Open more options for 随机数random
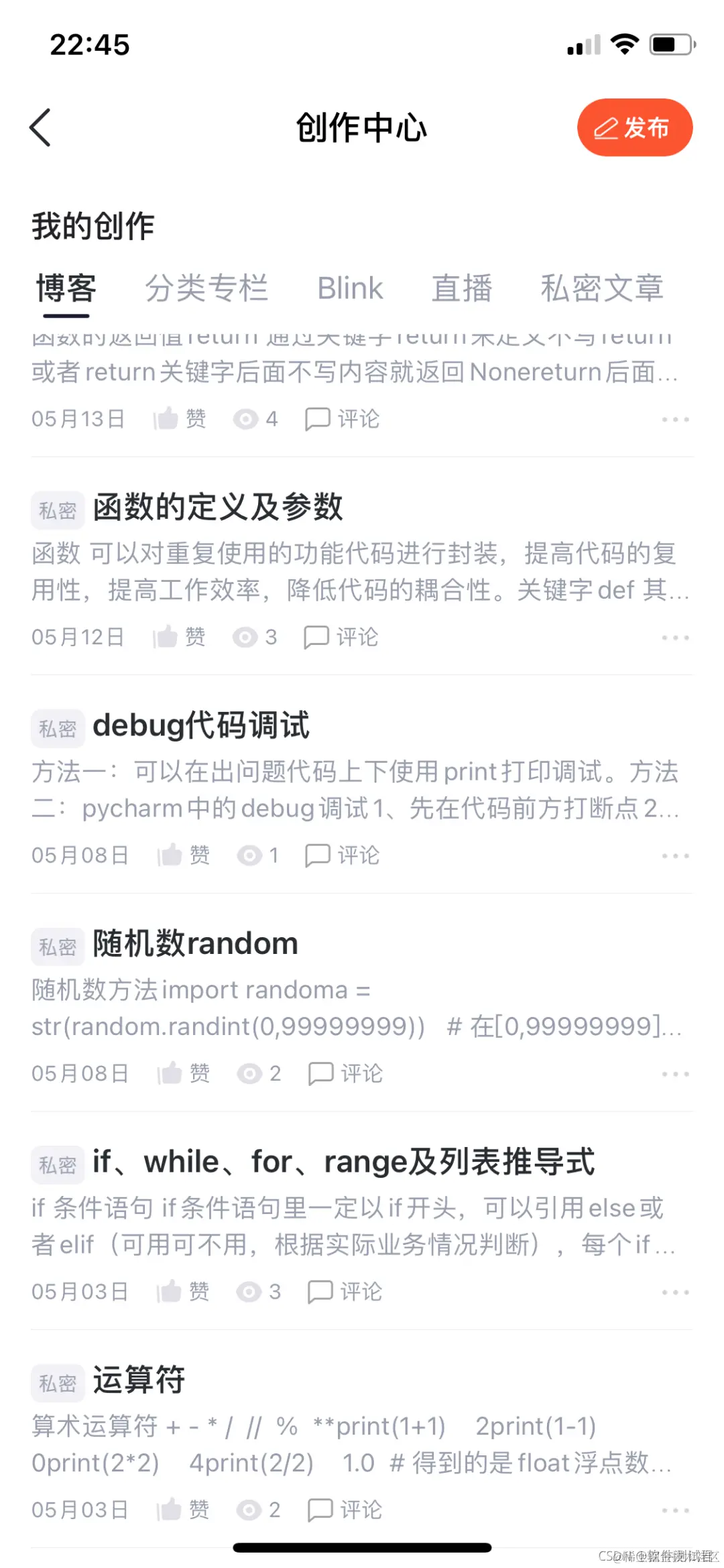 675,1074
